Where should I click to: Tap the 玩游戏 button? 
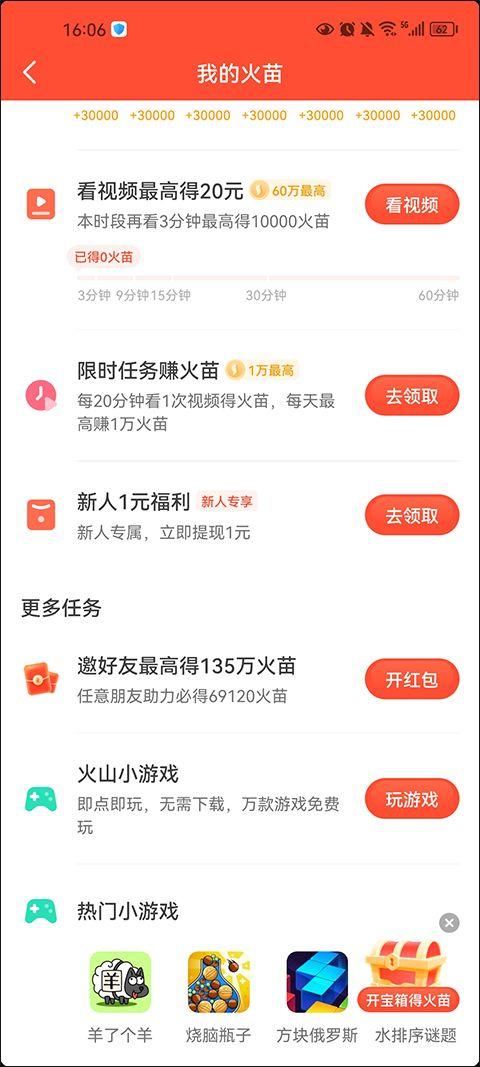pyautogui.click(x=412, y=799)
